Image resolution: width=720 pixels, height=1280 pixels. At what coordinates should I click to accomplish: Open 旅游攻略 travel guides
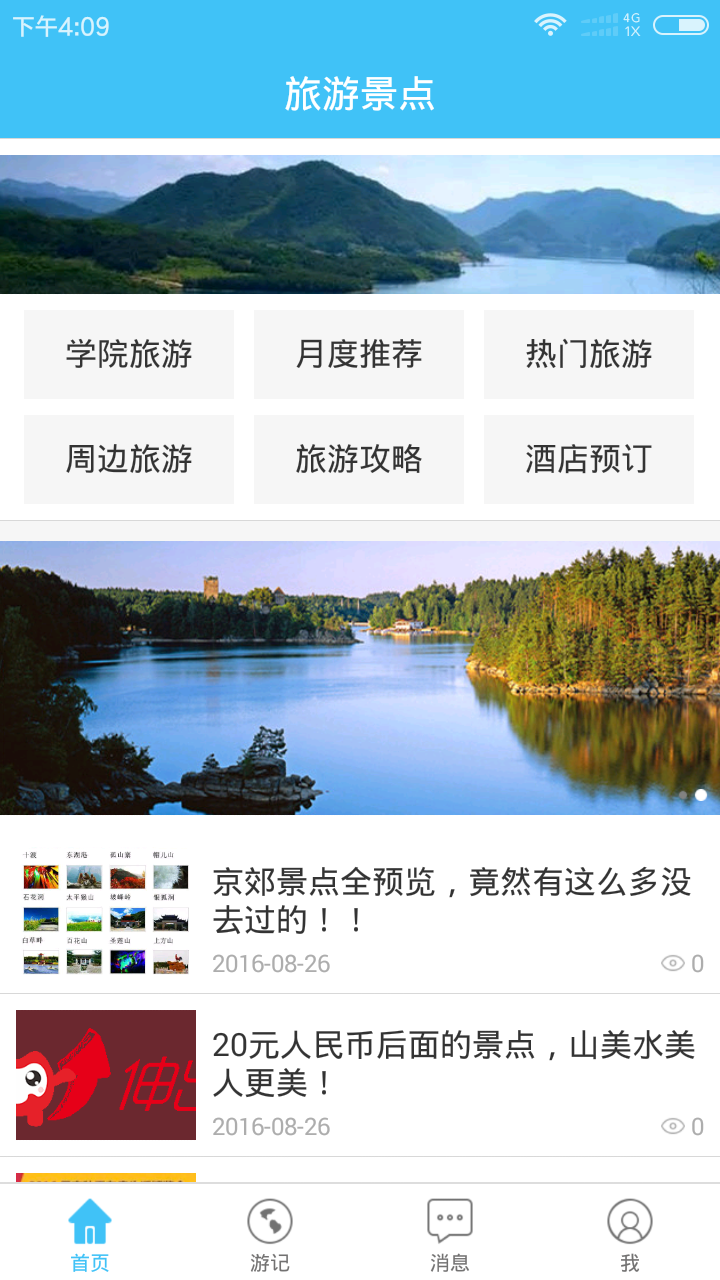[359, 459]
